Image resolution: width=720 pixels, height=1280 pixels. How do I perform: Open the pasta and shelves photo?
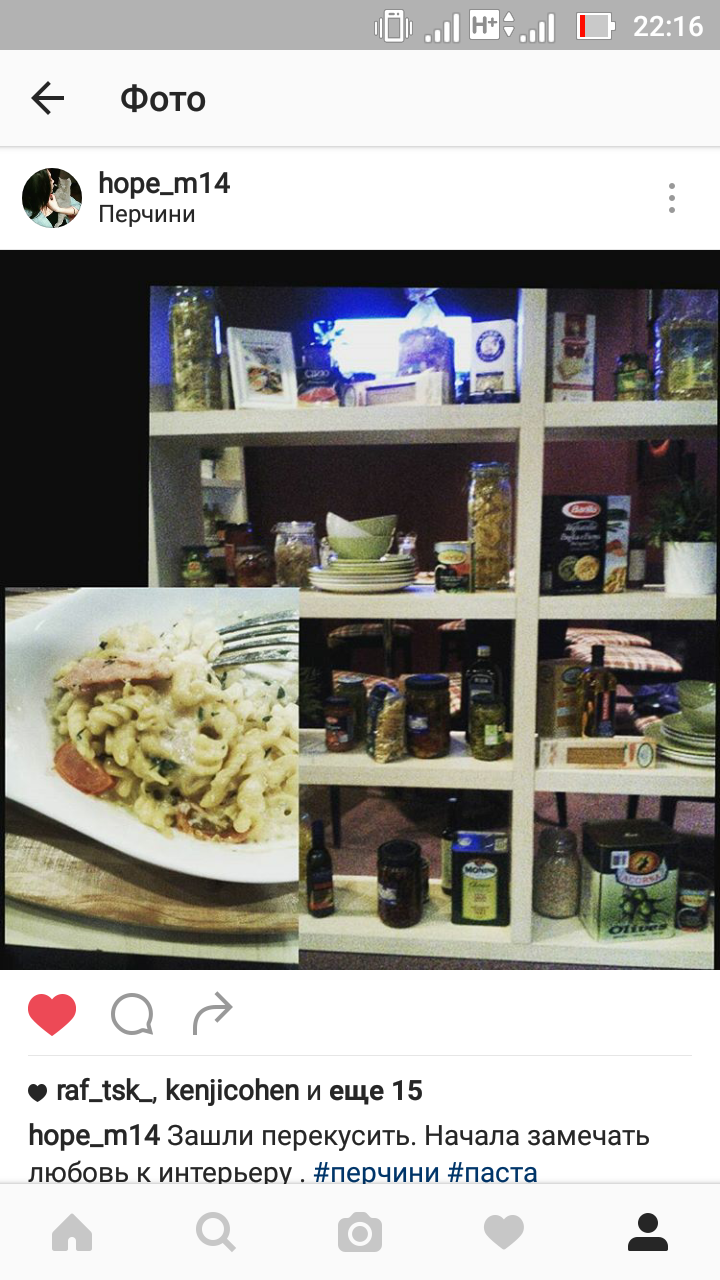(x=360, y=610)
